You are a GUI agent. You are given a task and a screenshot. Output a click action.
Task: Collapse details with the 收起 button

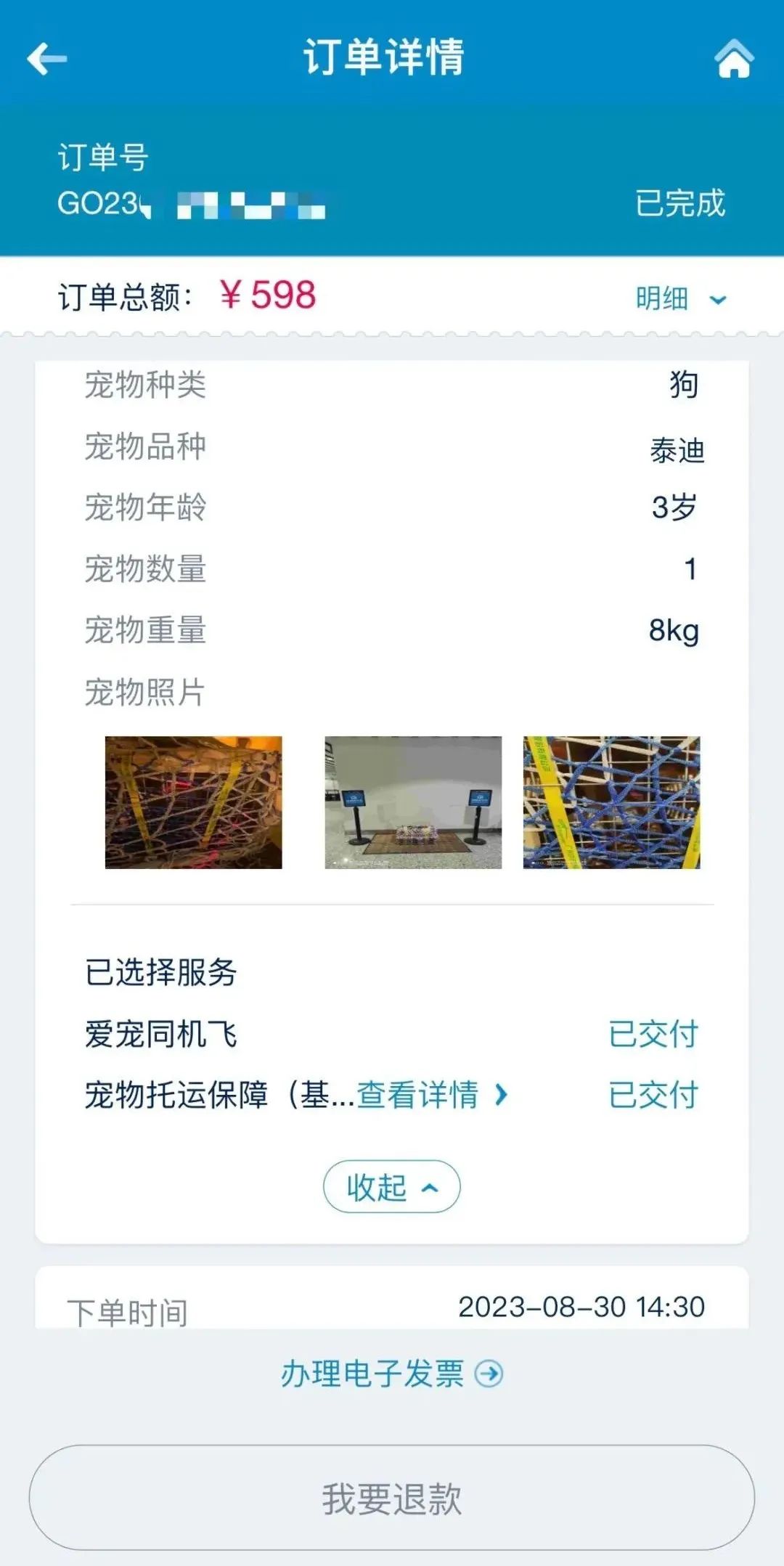click(x=391, y=1187)
